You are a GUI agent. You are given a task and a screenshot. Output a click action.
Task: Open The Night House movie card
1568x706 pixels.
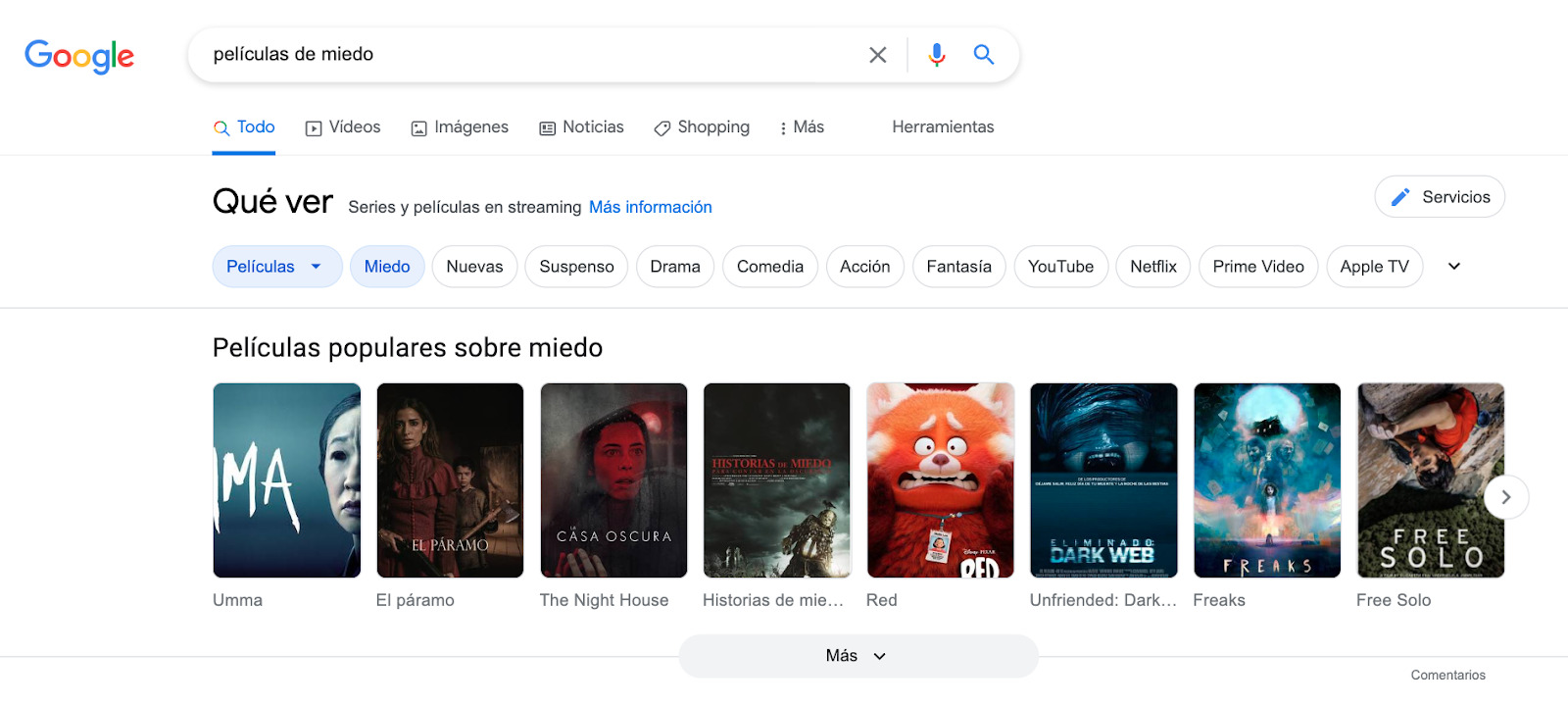(x=613, y=480)
